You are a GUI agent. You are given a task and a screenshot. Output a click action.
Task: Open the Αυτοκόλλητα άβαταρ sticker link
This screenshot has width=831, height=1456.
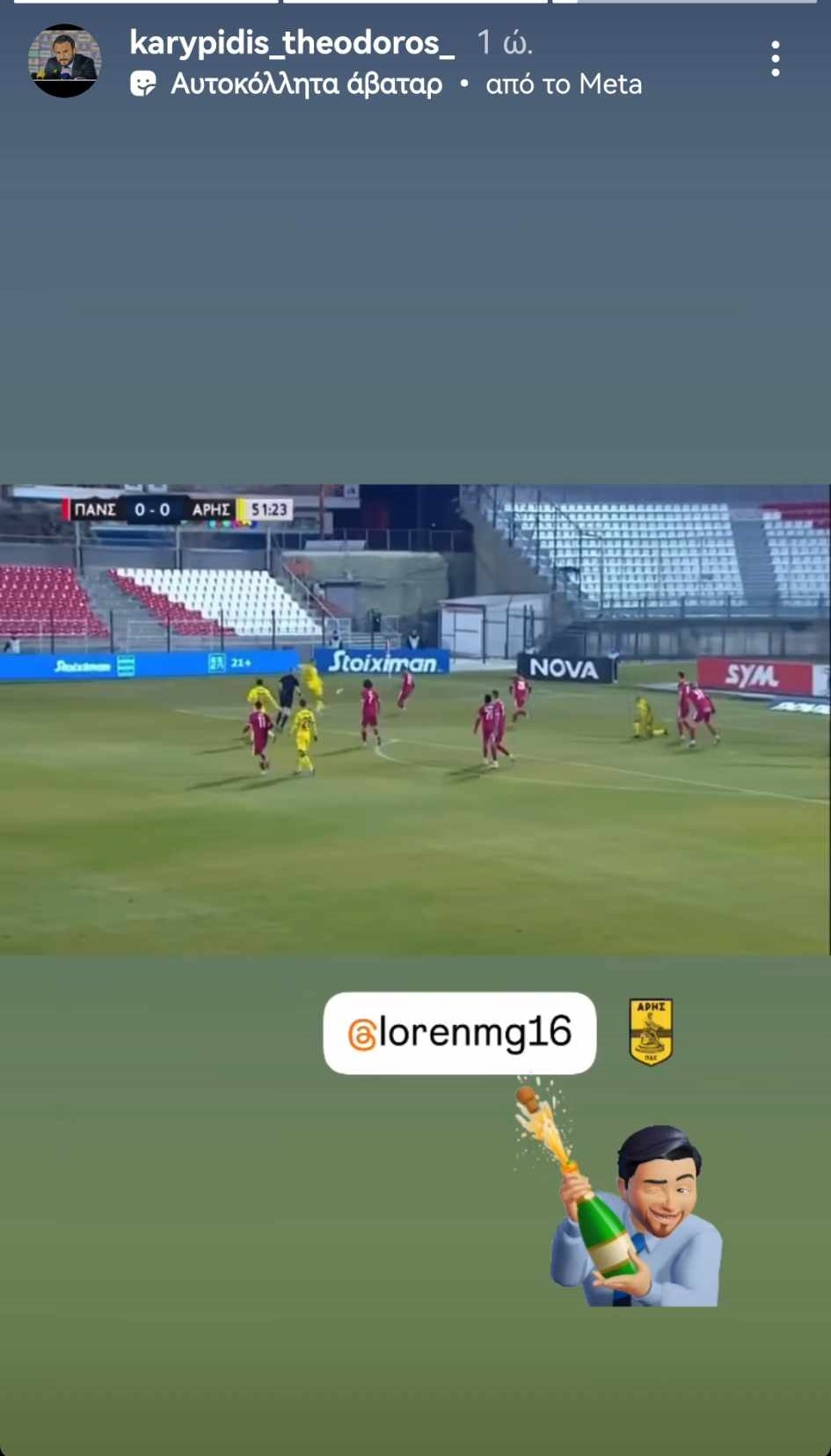(x=305, y=84)
